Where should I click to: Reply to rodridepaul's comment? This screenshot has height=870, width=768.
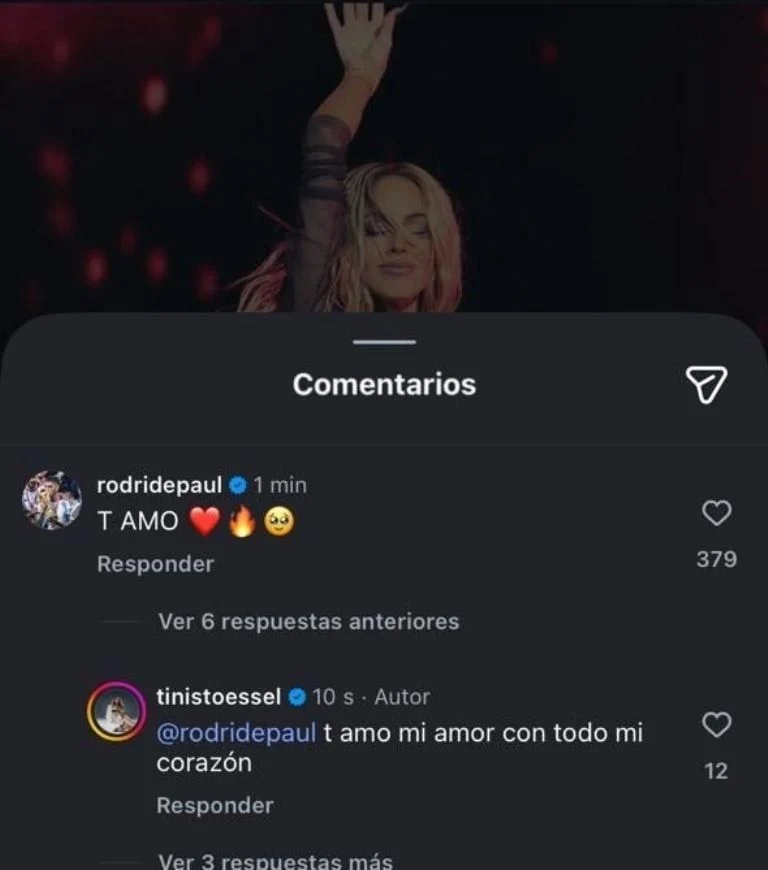pos(155,564)
